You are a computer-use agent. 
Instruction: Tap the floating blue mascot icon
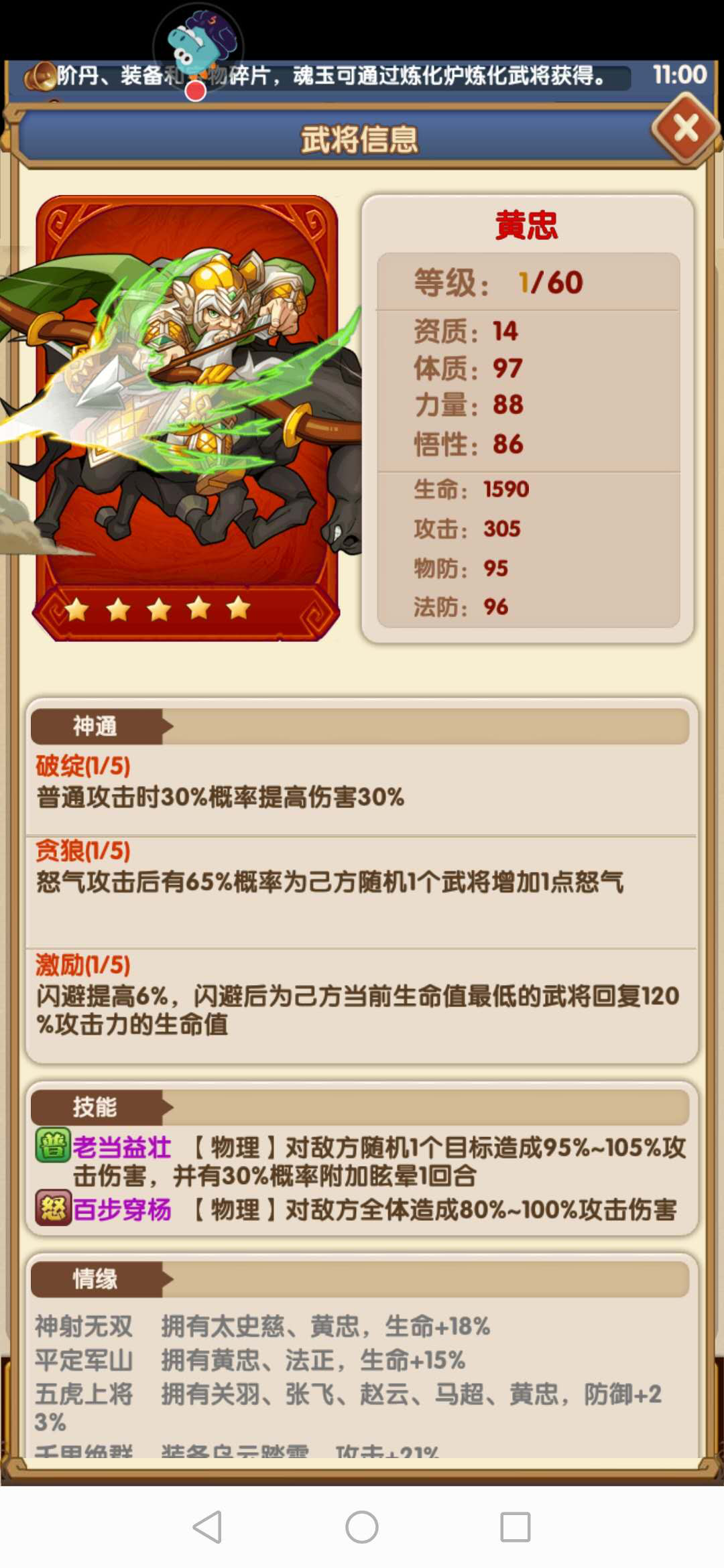coord(198,47)
